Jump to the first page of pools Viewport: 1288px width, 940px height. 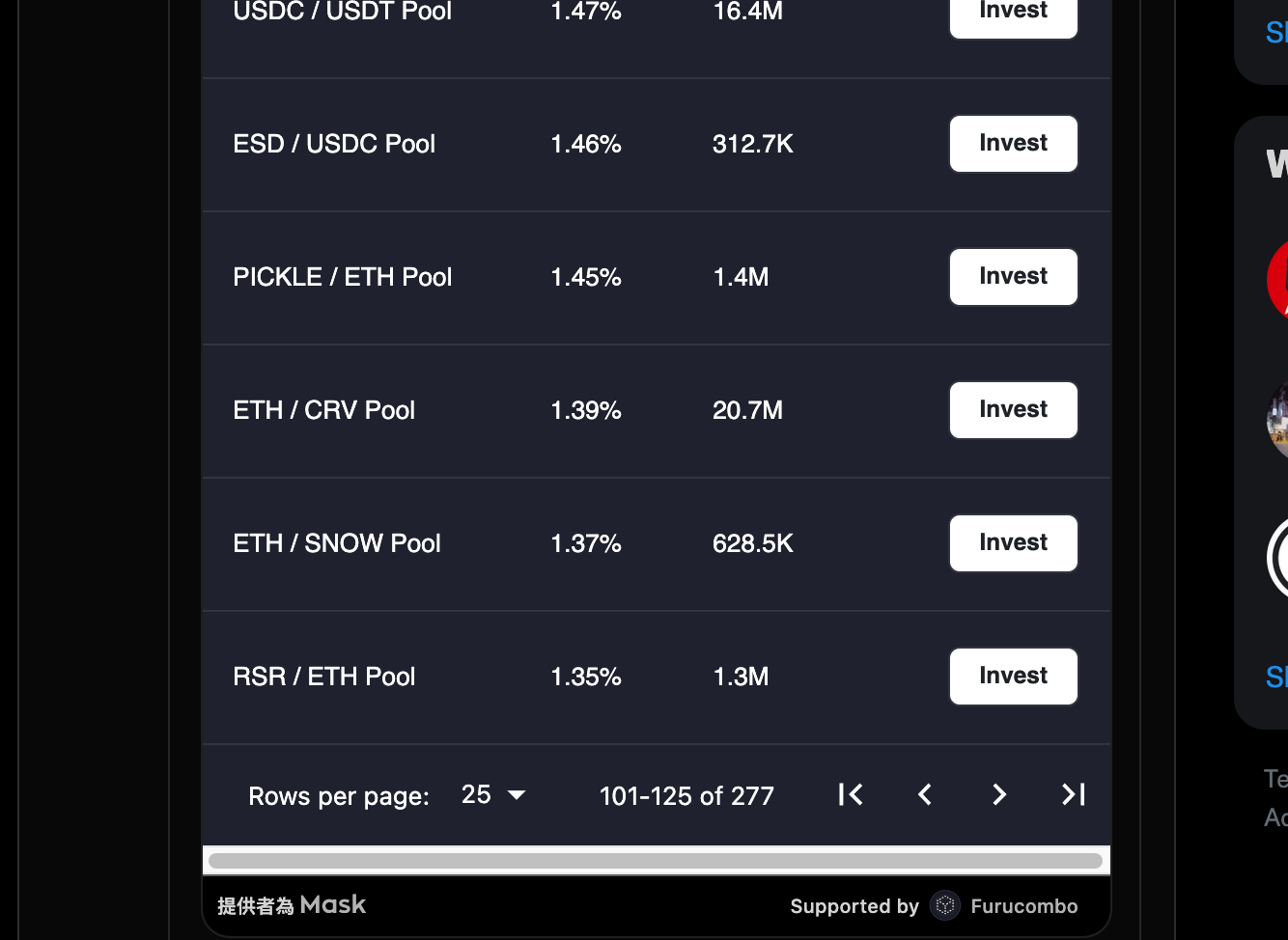[x=851, y=794]
